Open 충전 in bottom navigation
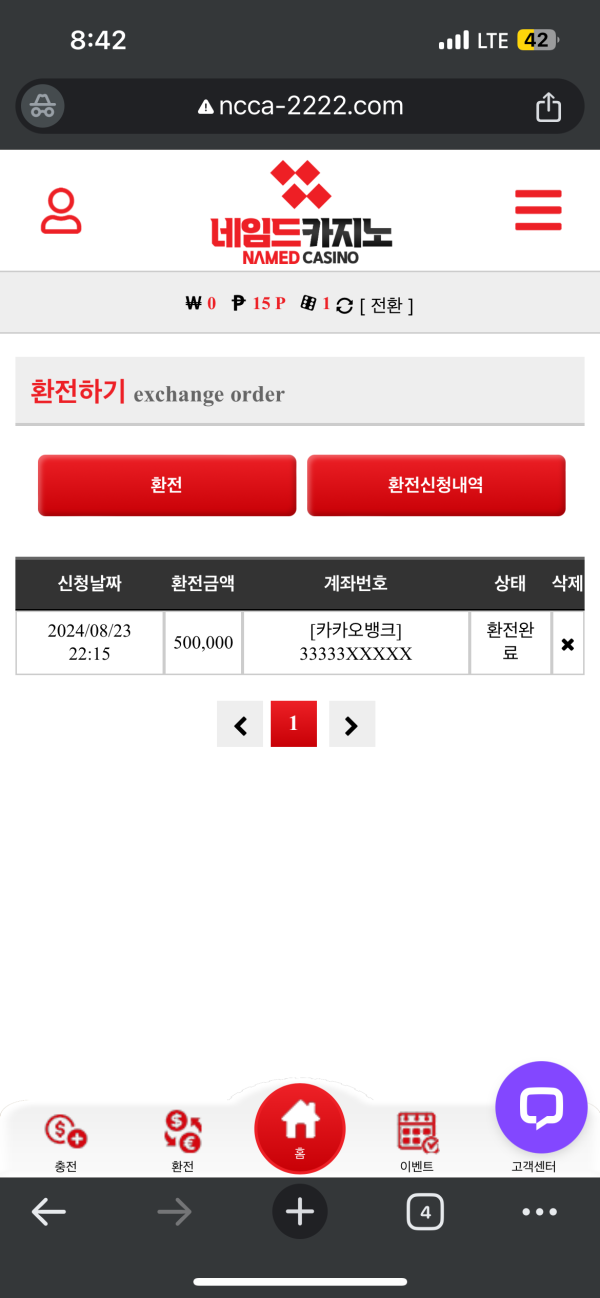The width and height of the screenshot is (600, 1298). point(66,1140)
